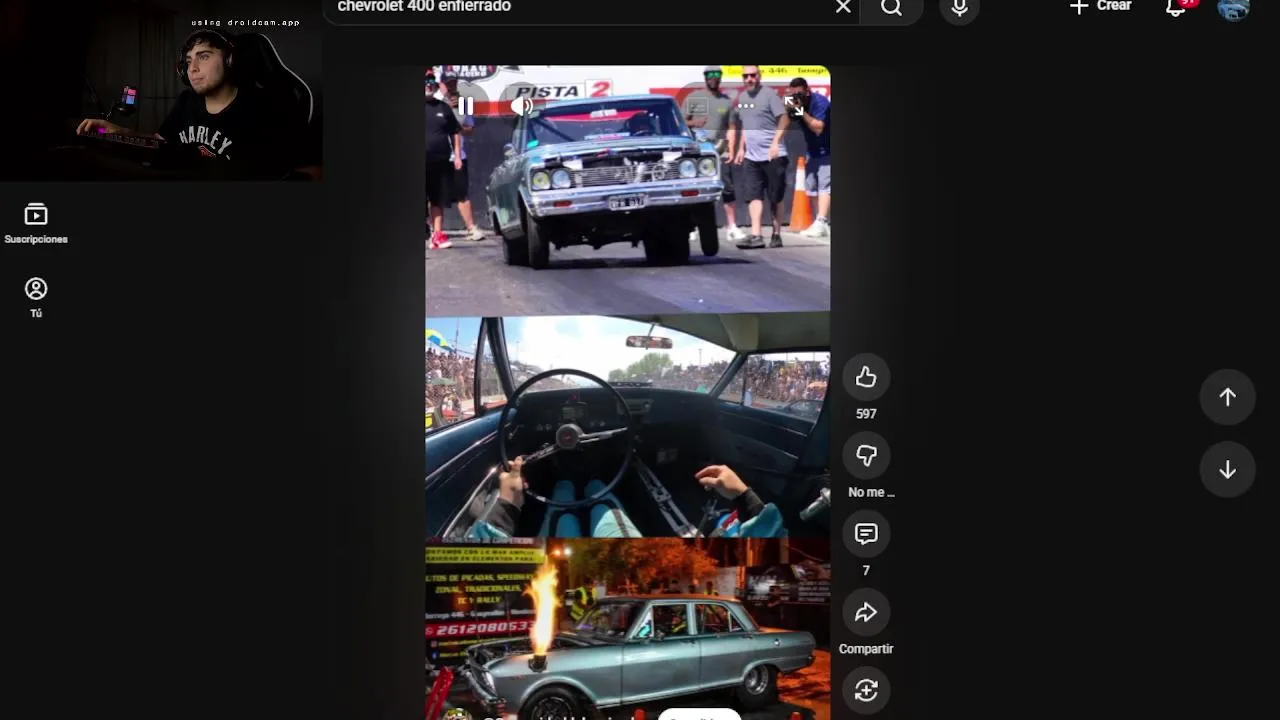Open the notifications bell
Image resolution: width=1280 pixels, height=720 pixels.
pos(1176,8)
